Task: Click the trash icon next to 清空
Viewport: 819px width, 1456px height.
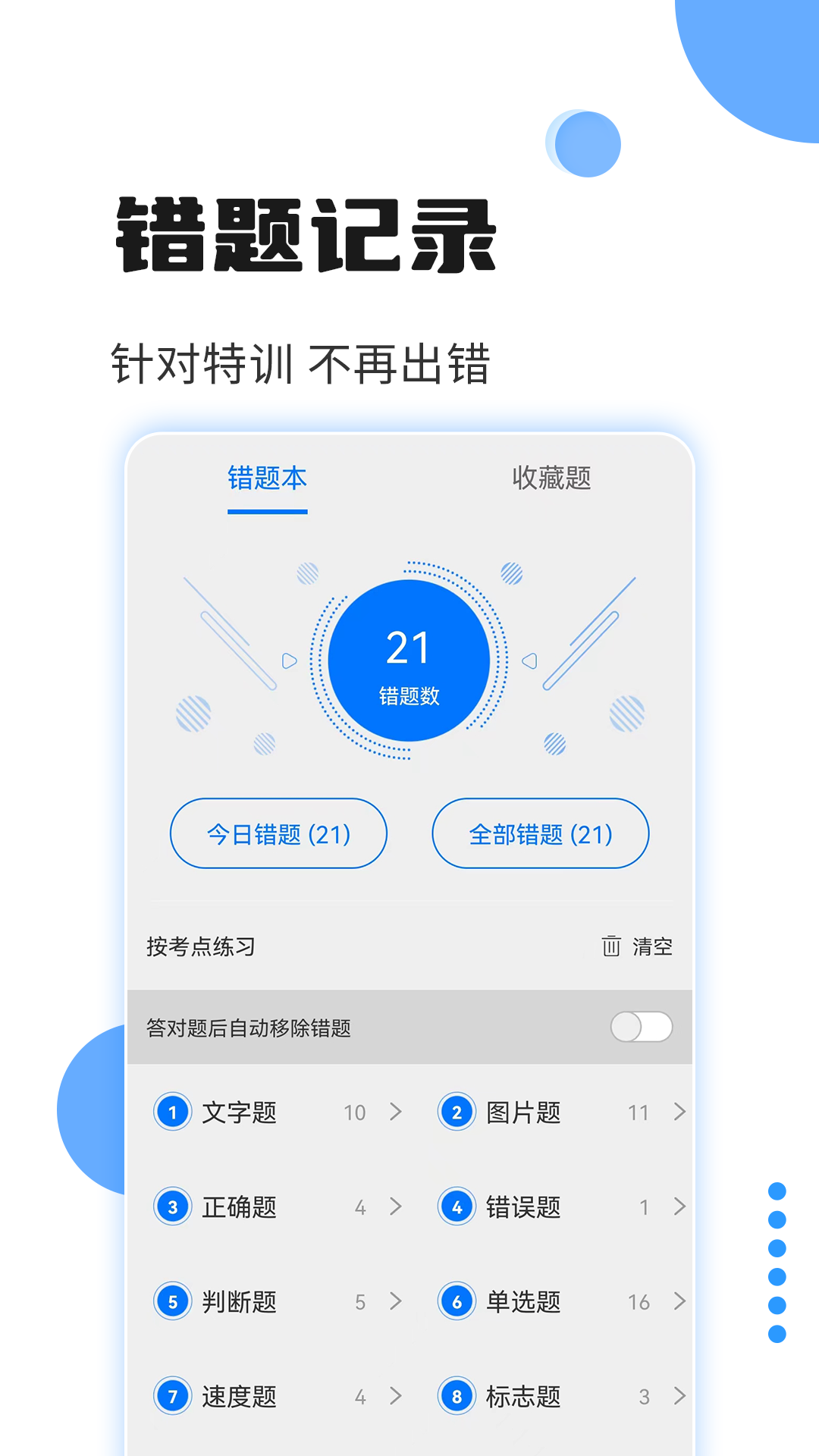Action: [610, 947]
